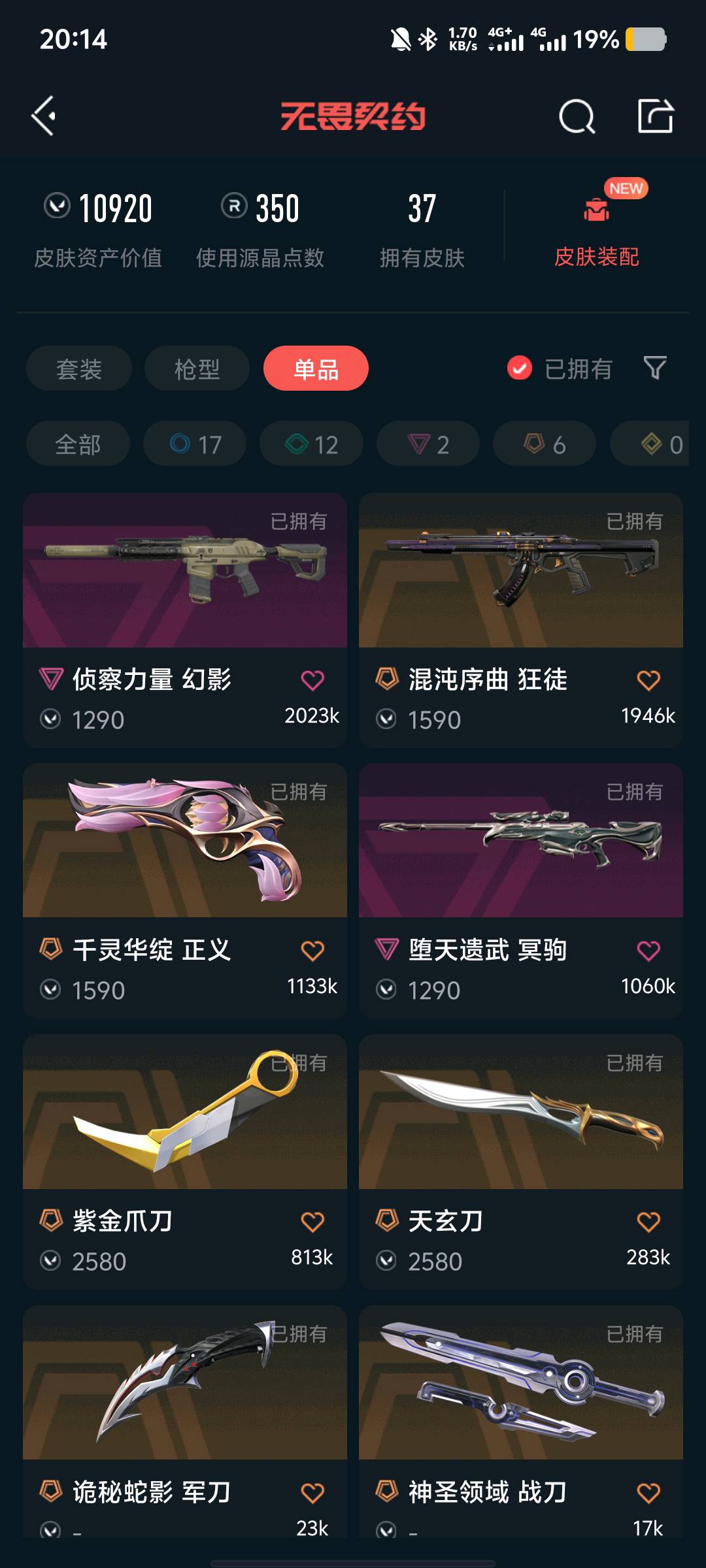The height and width of the screenshot is (1568, 706).
Task: Open the search icon in the header
Action: point(577,117)
